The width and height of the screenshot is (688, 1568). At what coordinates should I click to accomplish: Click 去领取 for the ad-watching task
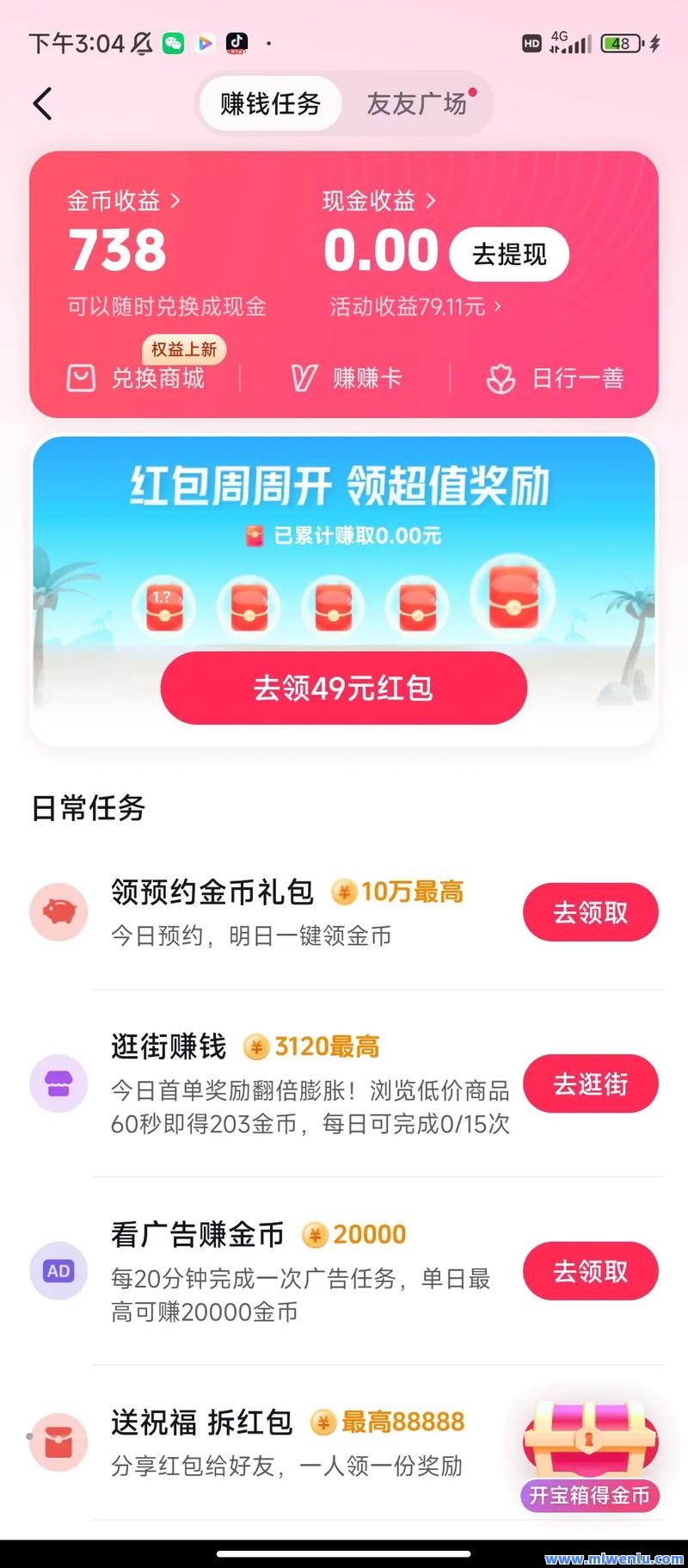point(591,1271)
